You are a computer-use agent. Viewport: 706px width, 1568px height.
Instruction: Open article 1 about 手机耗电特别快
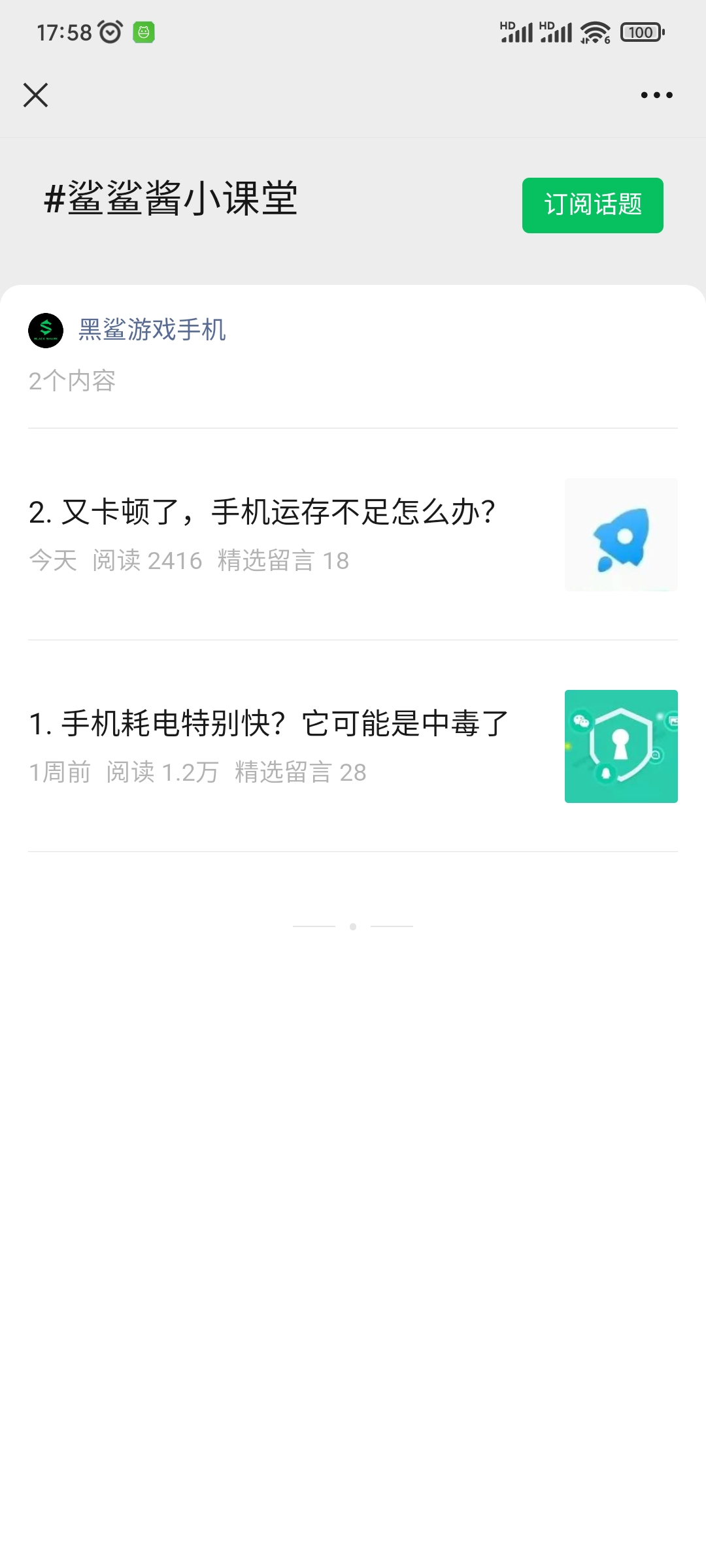coord(353,746)
